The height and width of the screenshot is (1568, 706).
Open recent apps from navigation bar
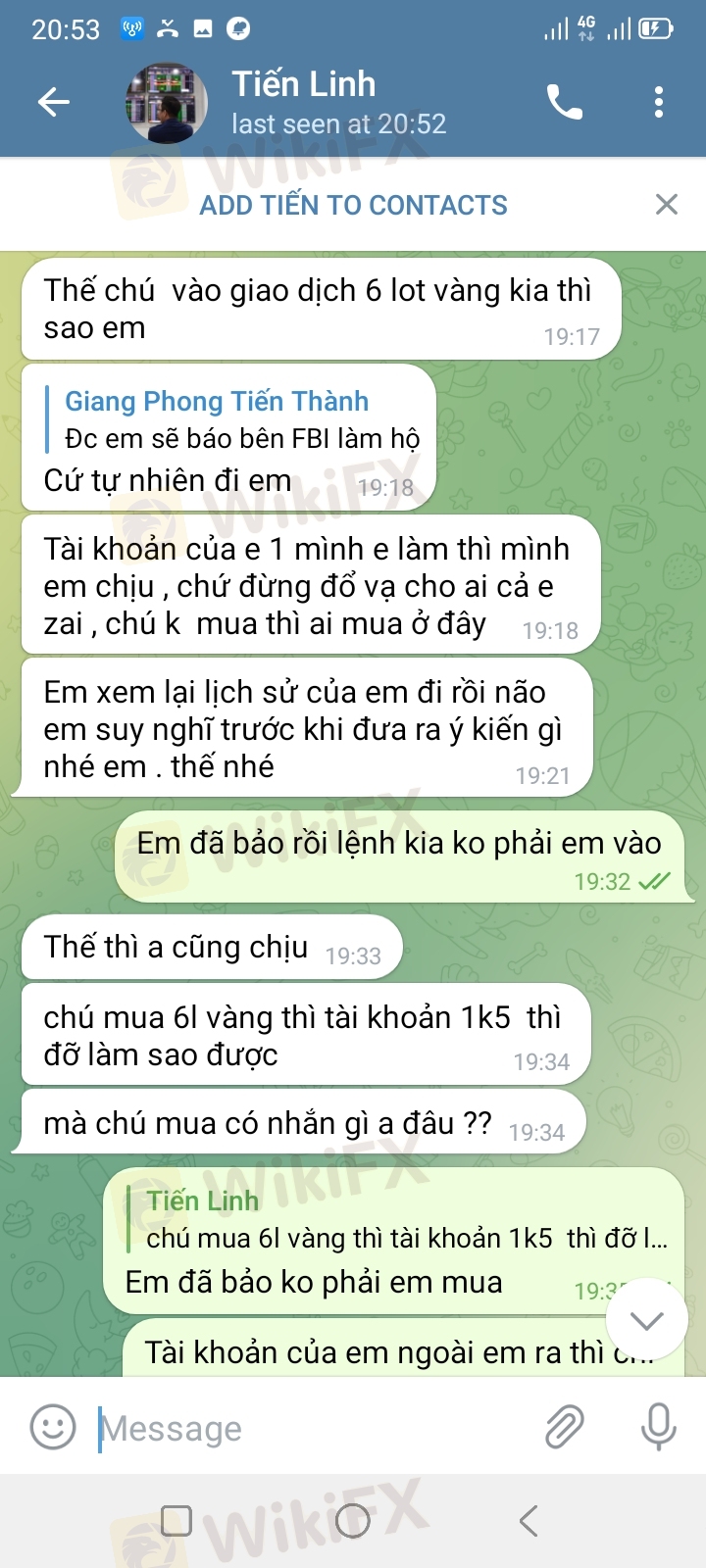click(x=176, y=1521)
